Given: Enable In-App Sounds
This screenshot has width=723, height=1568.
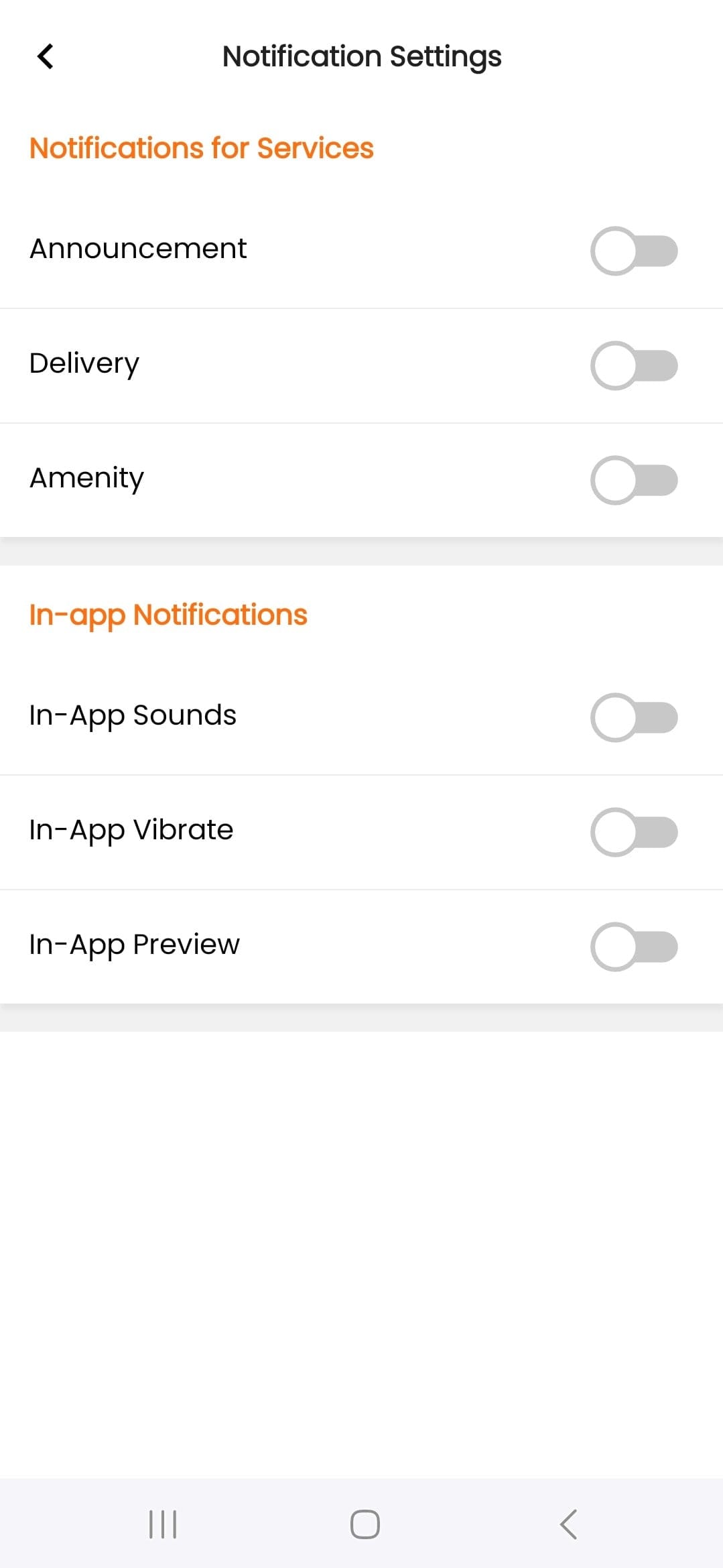Looking at the screenshot, I should point(633,717).
